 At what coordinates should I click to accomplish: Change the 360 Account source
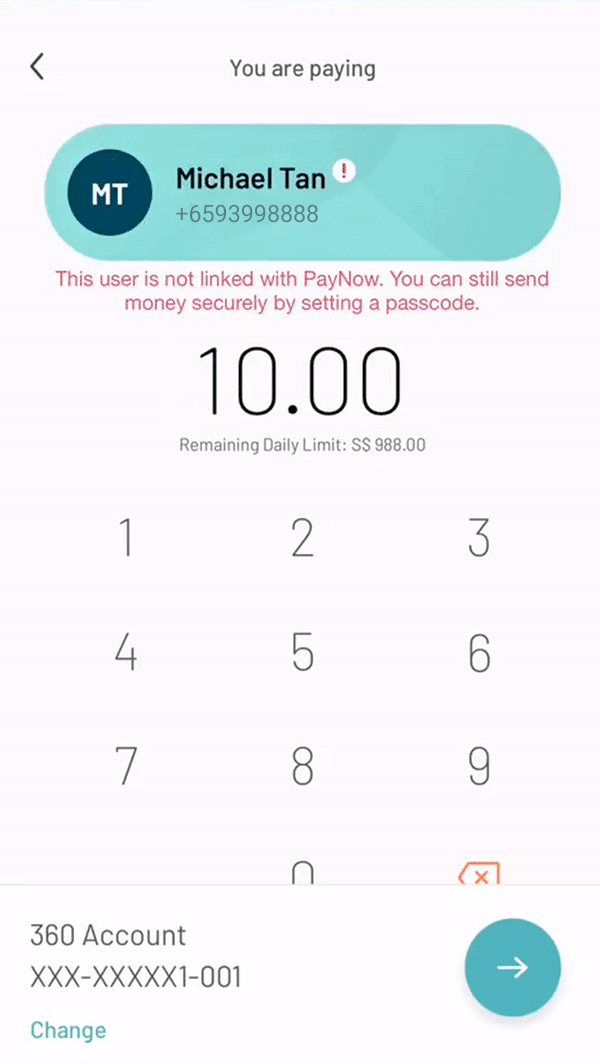(x=69, y=1030)
